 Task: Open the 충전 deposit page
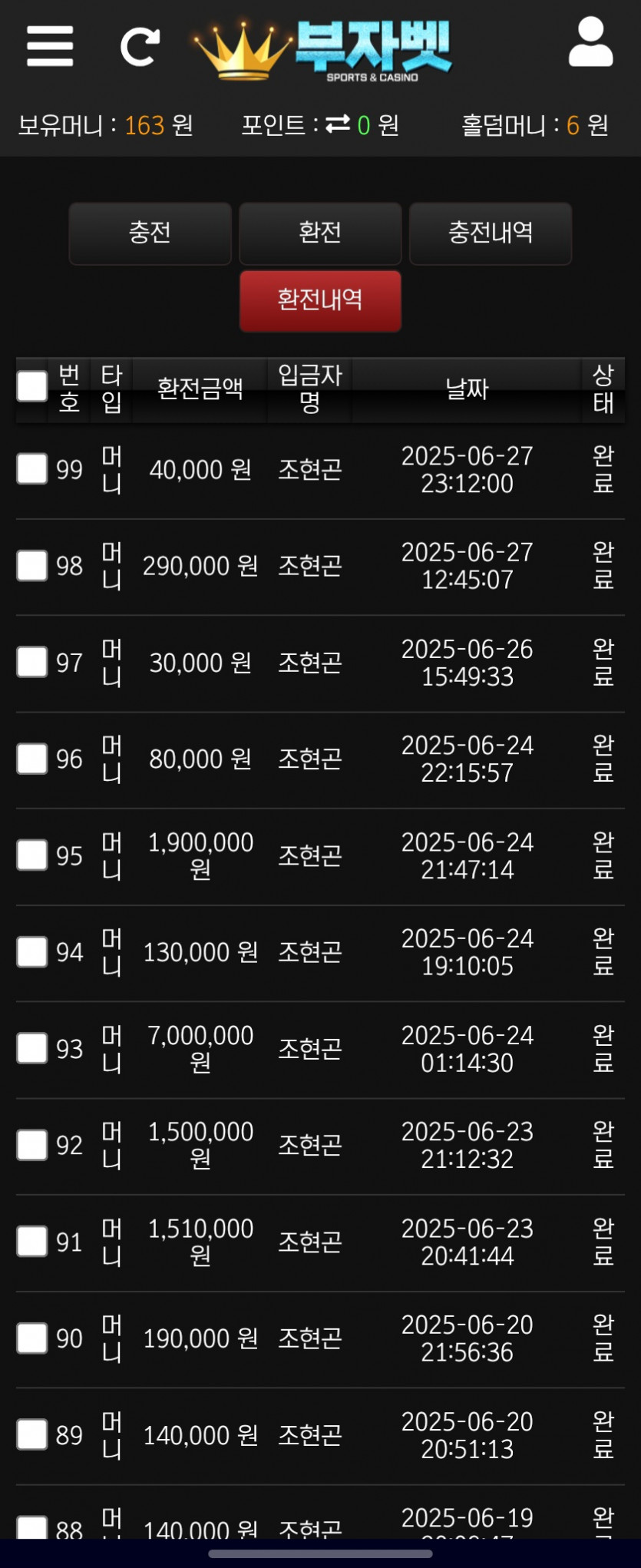coord(150,233)
